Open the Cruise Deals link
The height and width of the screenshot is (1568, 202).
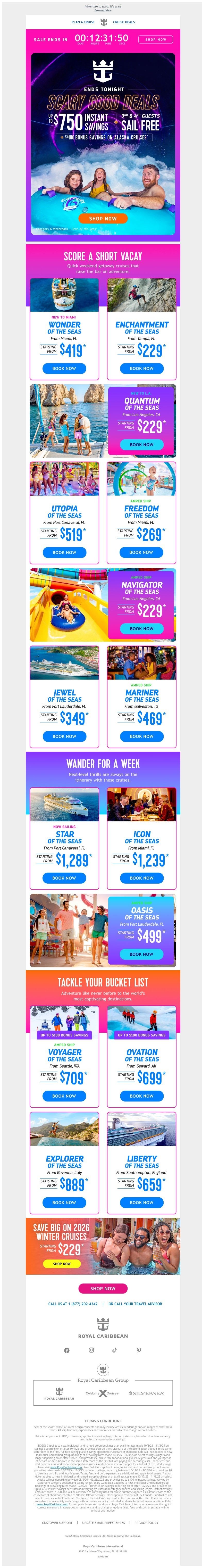(x=123, y=22)
